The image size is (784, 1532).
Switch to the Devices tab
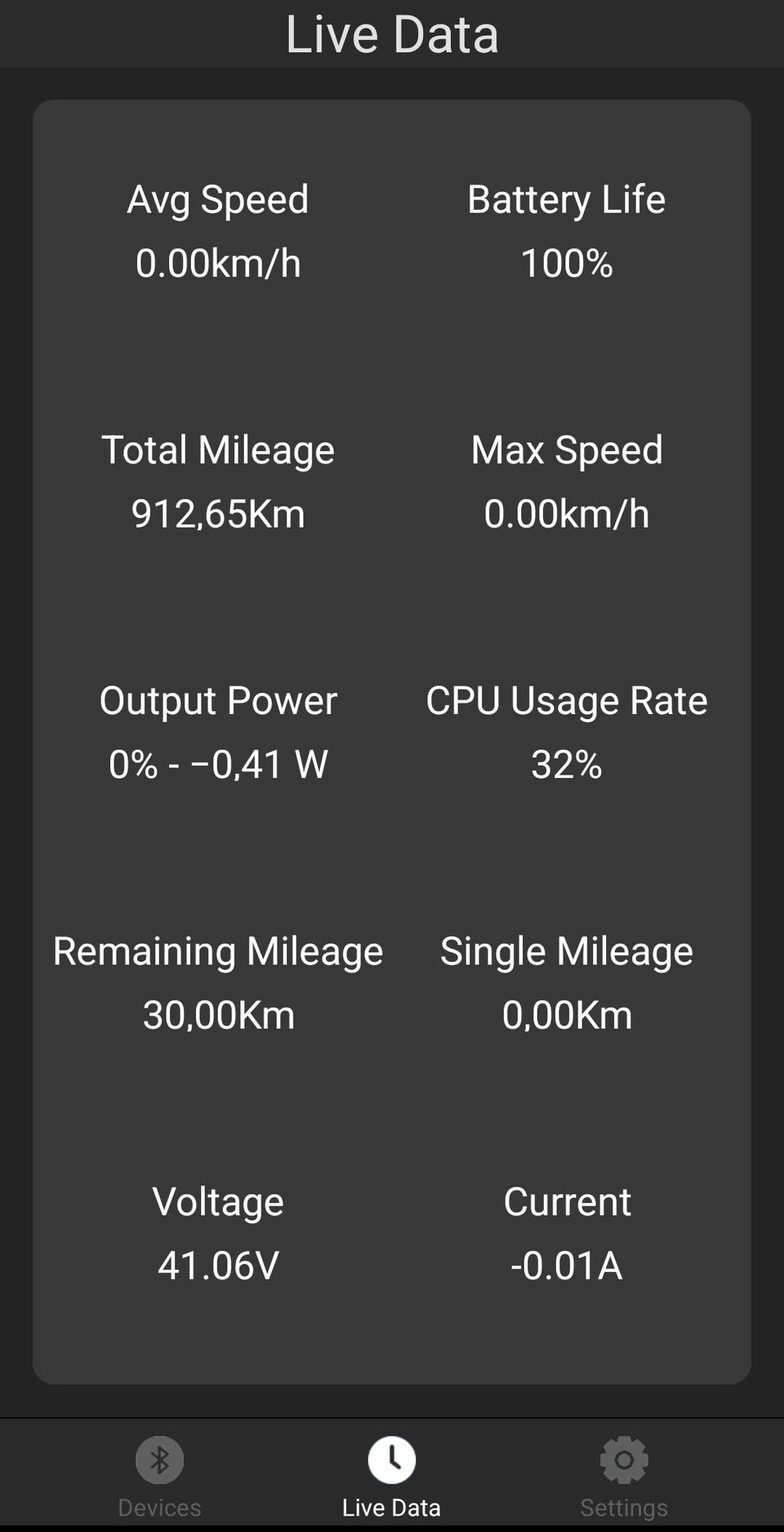click(159, 1476)
